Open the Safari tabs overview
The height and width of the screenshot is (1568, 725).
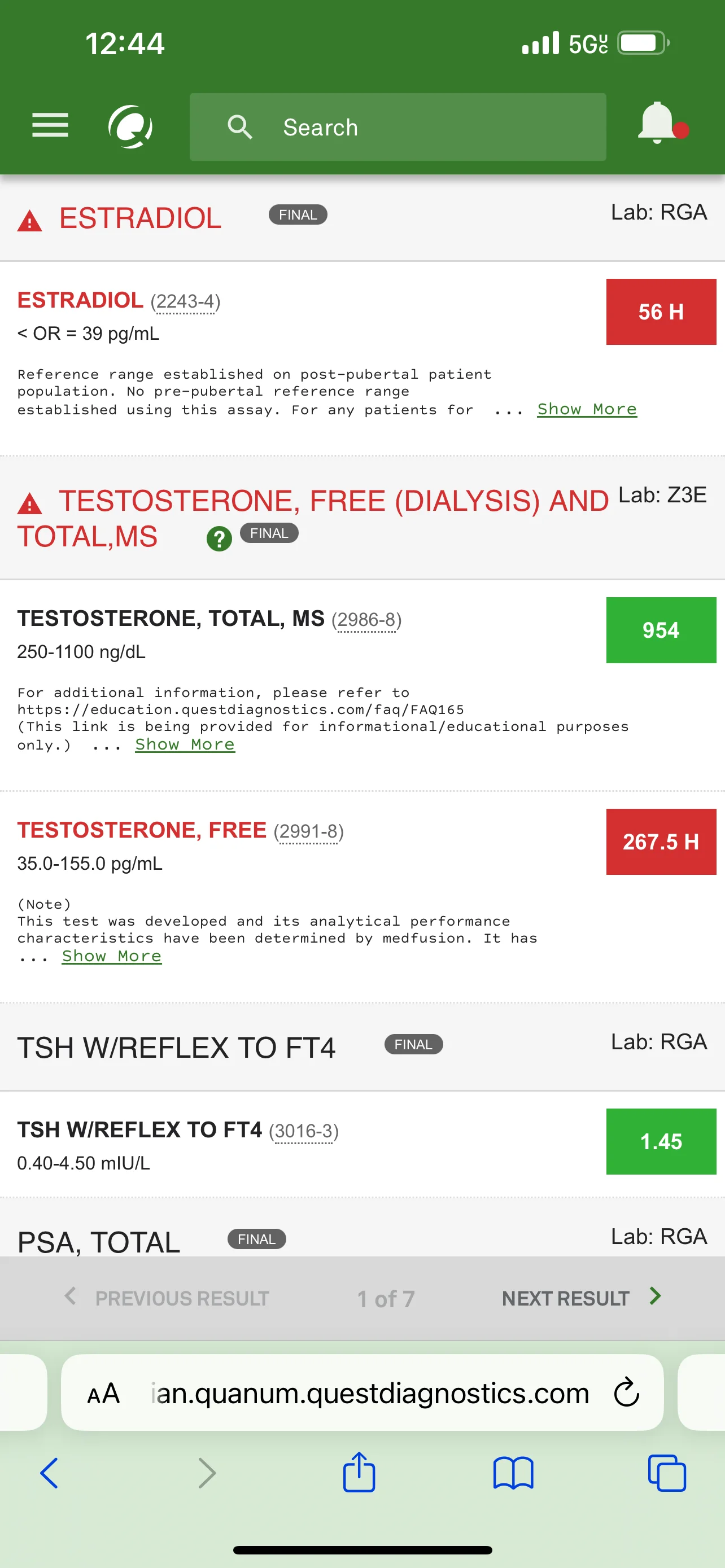tap(667, 1473)
